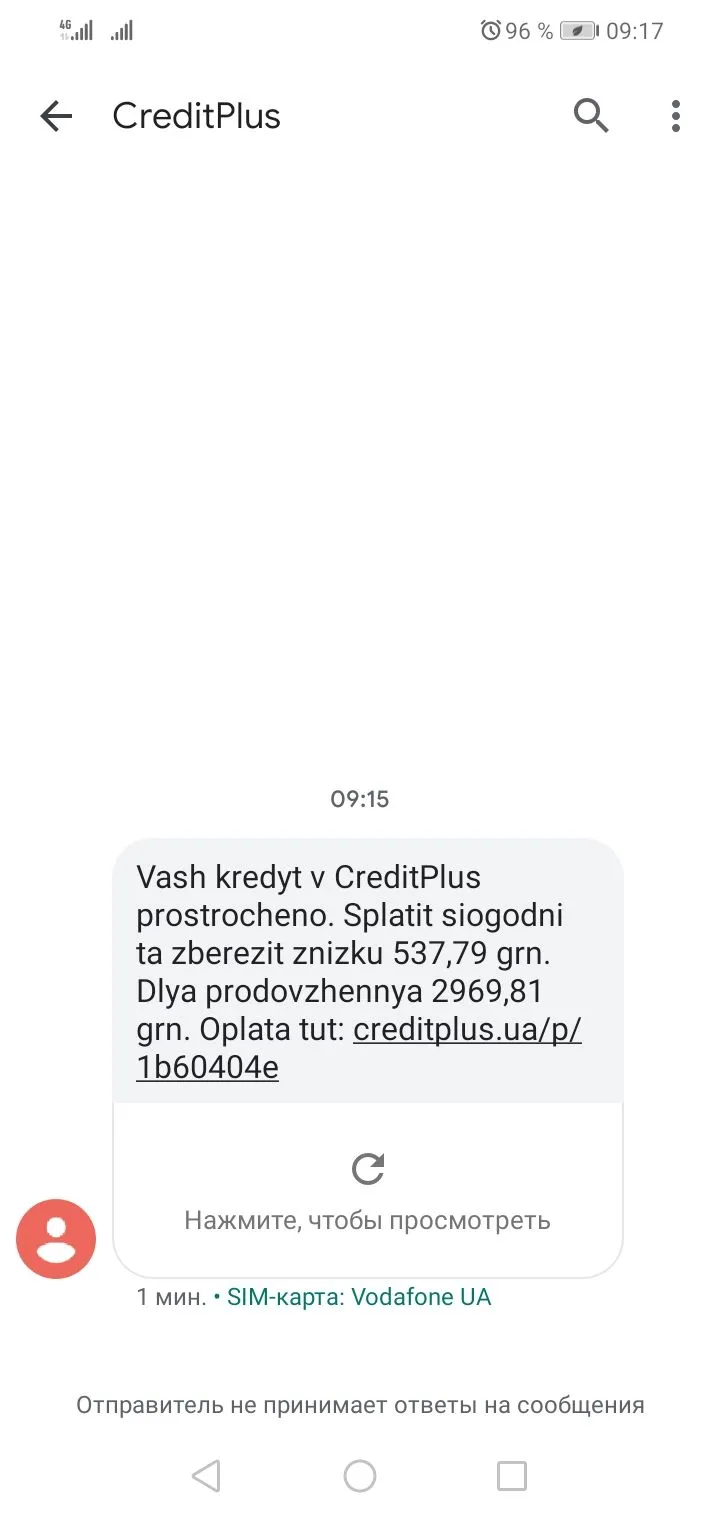Open the three-dot overflow menu
Viewport: 720px width, 1520px height.
click(676, 117)
